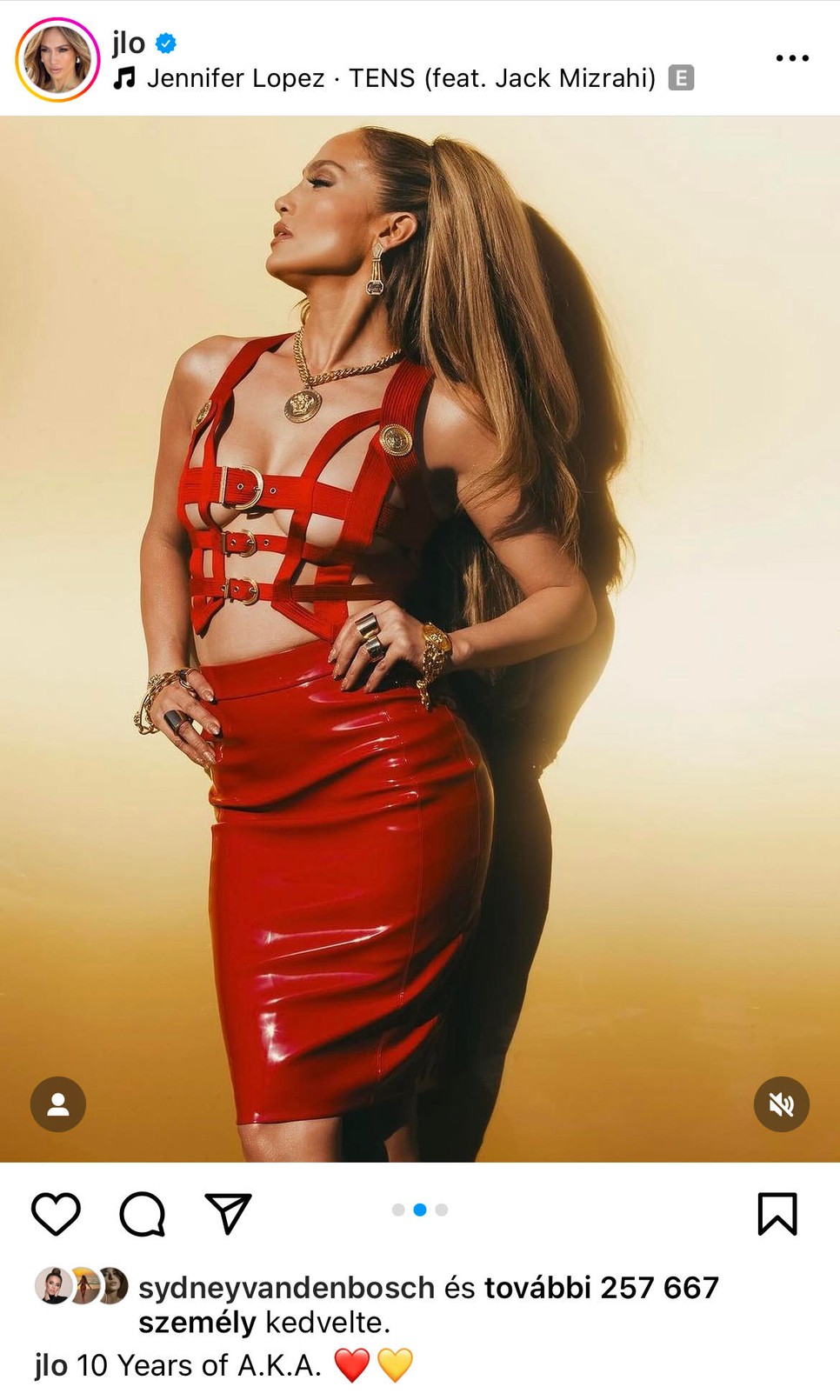Like the post with the heart icon
This screenshot has height=1400, width=840.
coord(56,1214)
